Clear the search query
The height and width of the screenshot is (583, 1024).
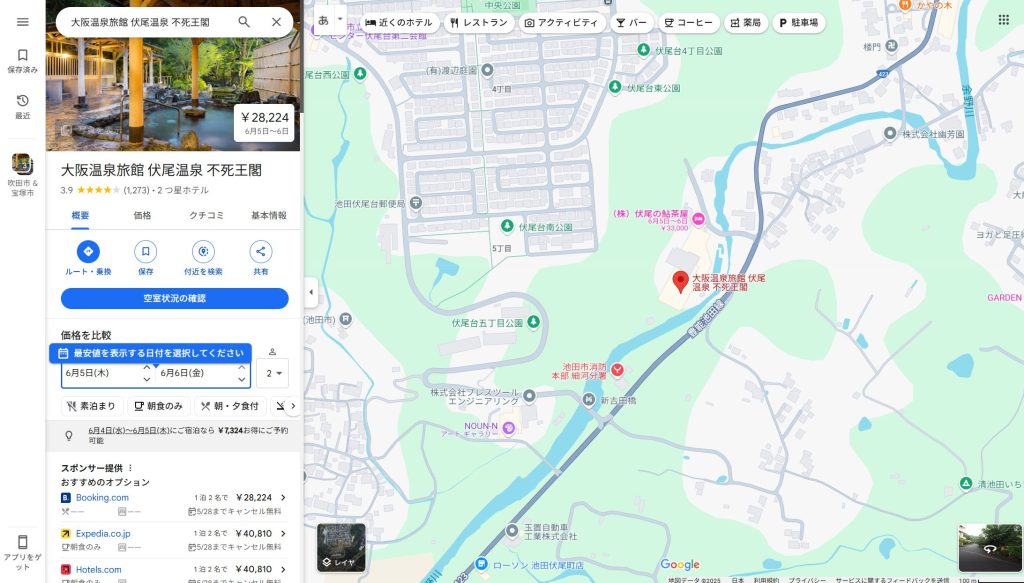pyautogui.click(x=276, y=22)
